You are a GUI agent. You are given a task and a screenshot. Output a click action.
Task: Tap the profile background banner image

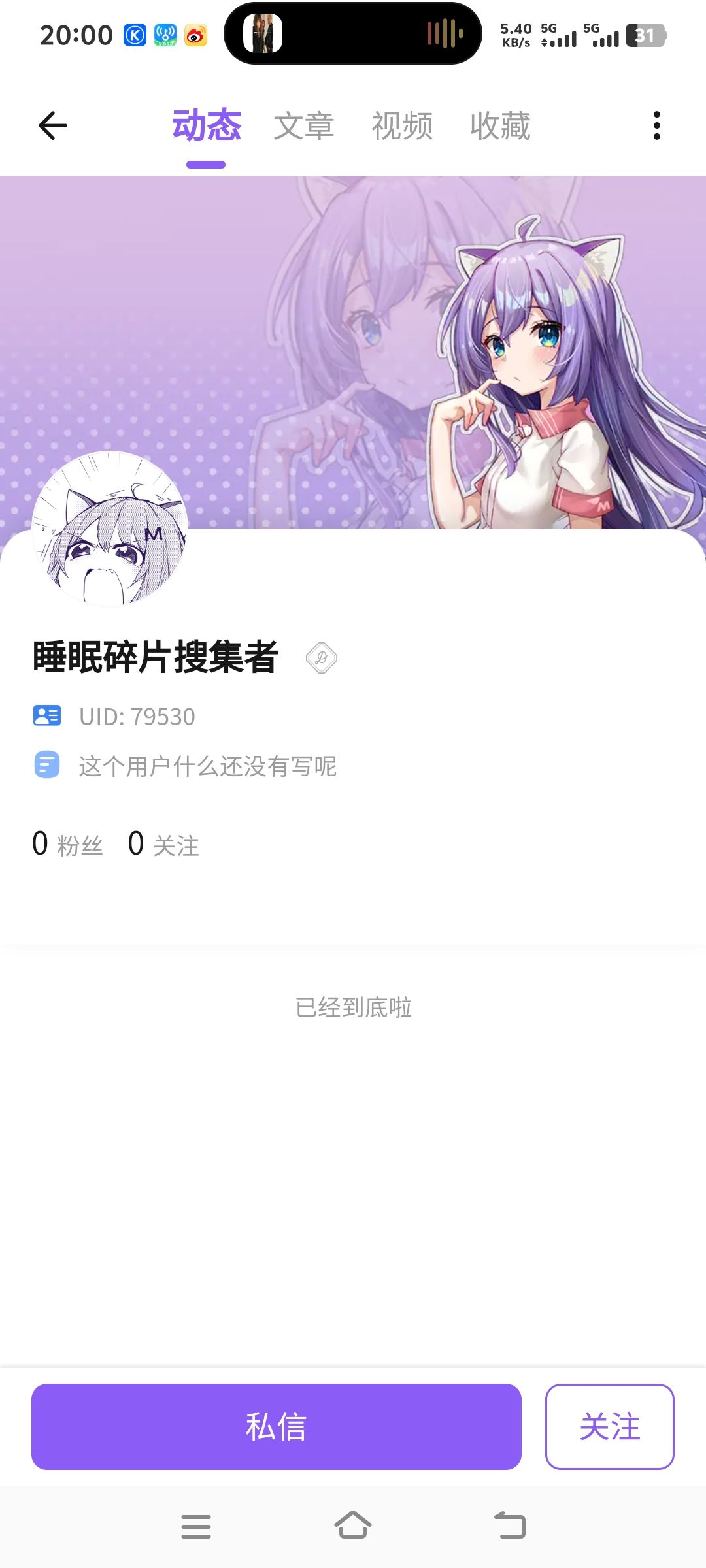coord(353,327)
